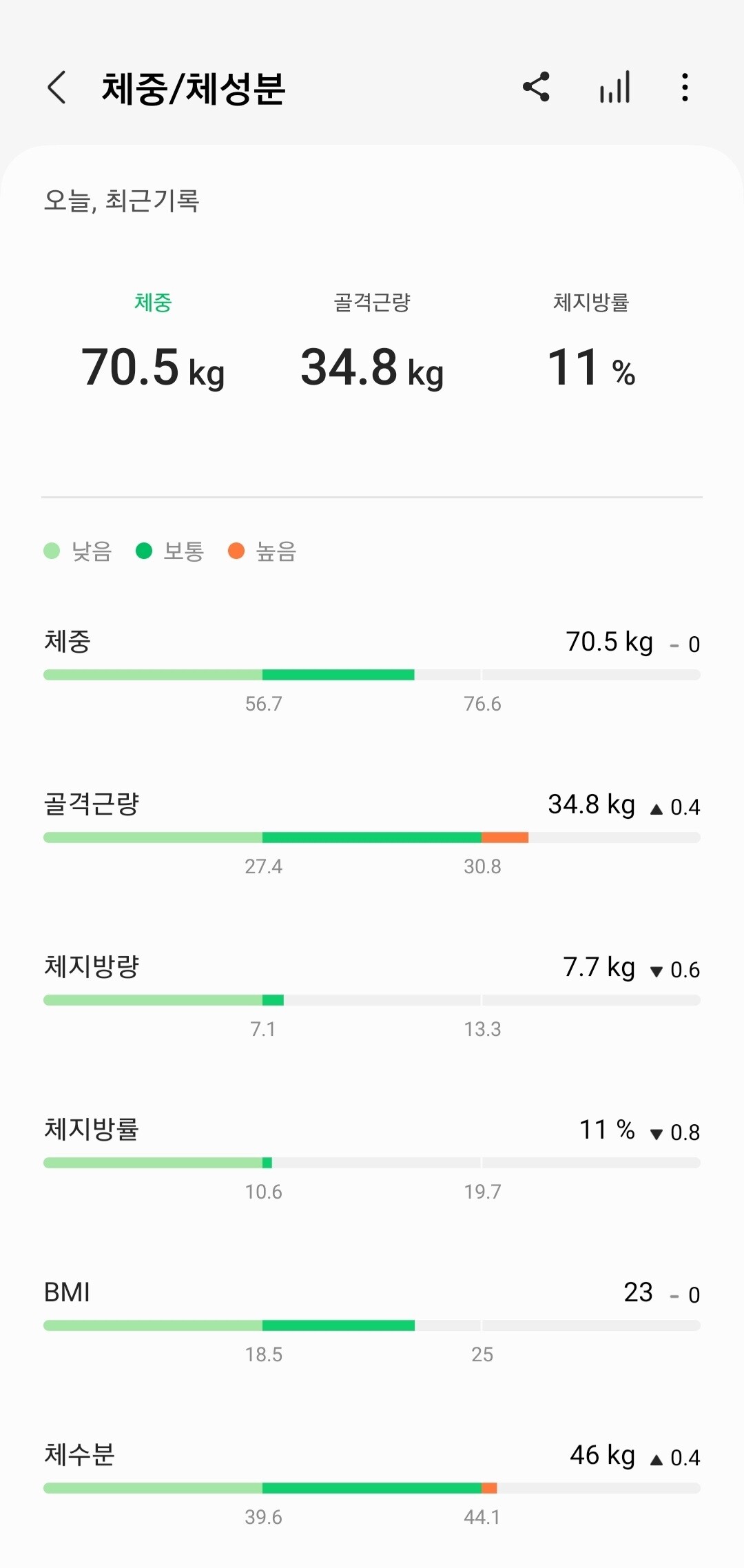Tap the 낮음 legend dot
Viewport: 744px width, 1568px height.
tap(51, 550)
